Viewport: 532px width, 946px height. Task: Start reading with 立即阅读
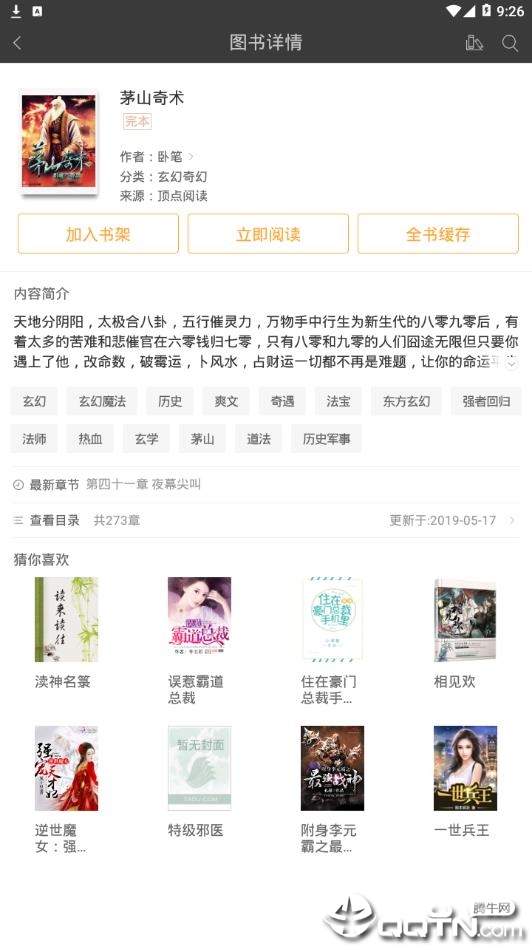tap(268, 233)
